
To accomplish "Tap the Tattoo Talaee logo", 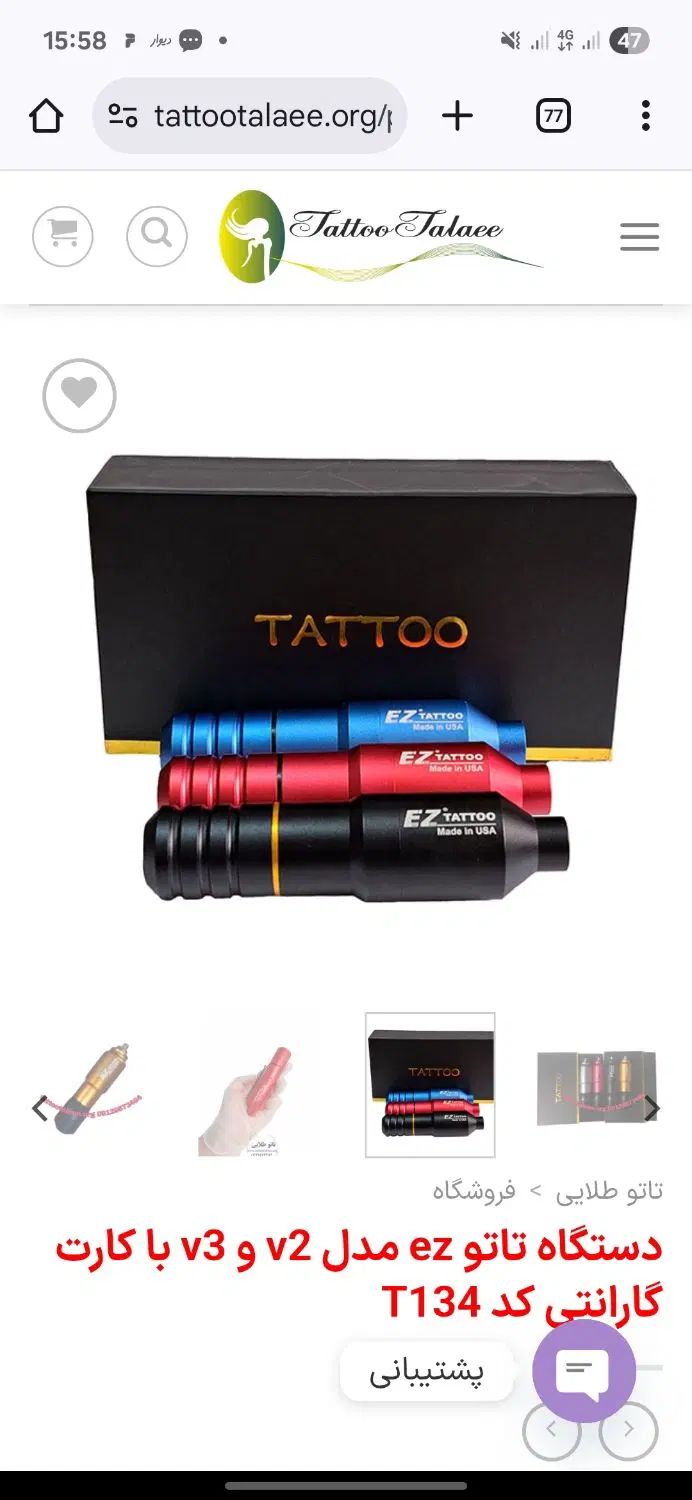I will click(380, 237).
